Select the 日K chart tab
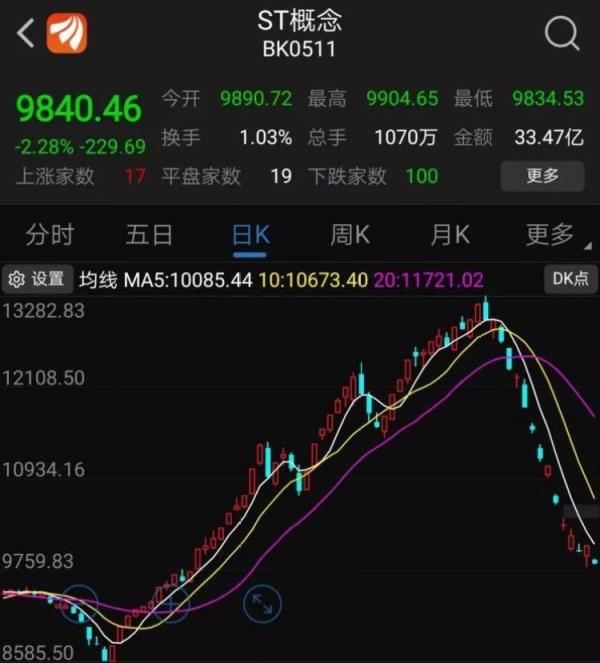Viewport: 600px width, 663px height. click(x=250, y=235)
